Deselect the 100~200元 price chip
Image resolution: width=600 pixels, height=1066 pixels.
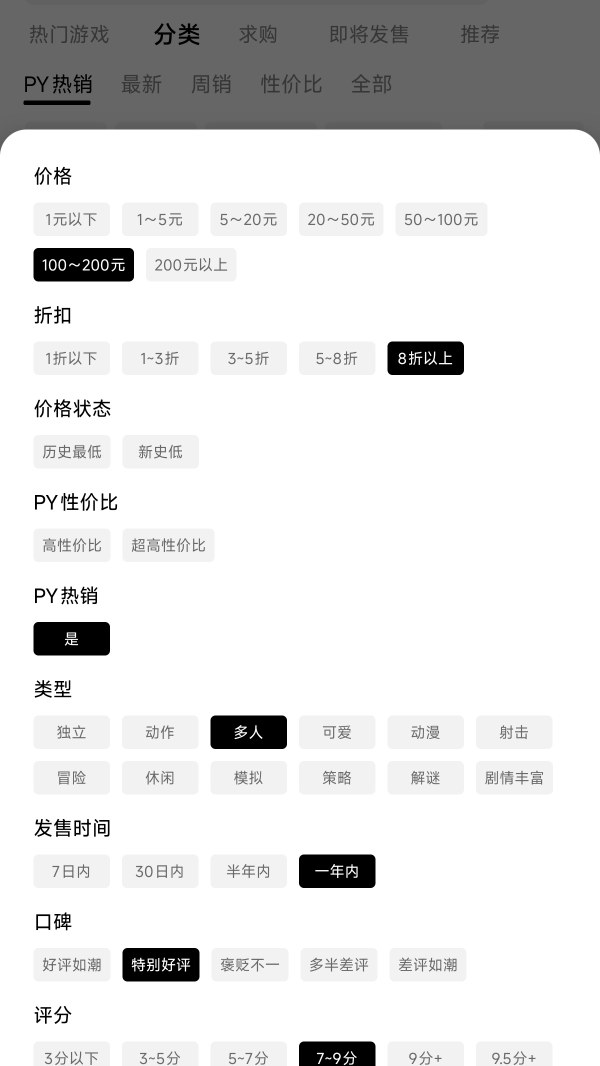pyautogui.click(x=83, y=265)
